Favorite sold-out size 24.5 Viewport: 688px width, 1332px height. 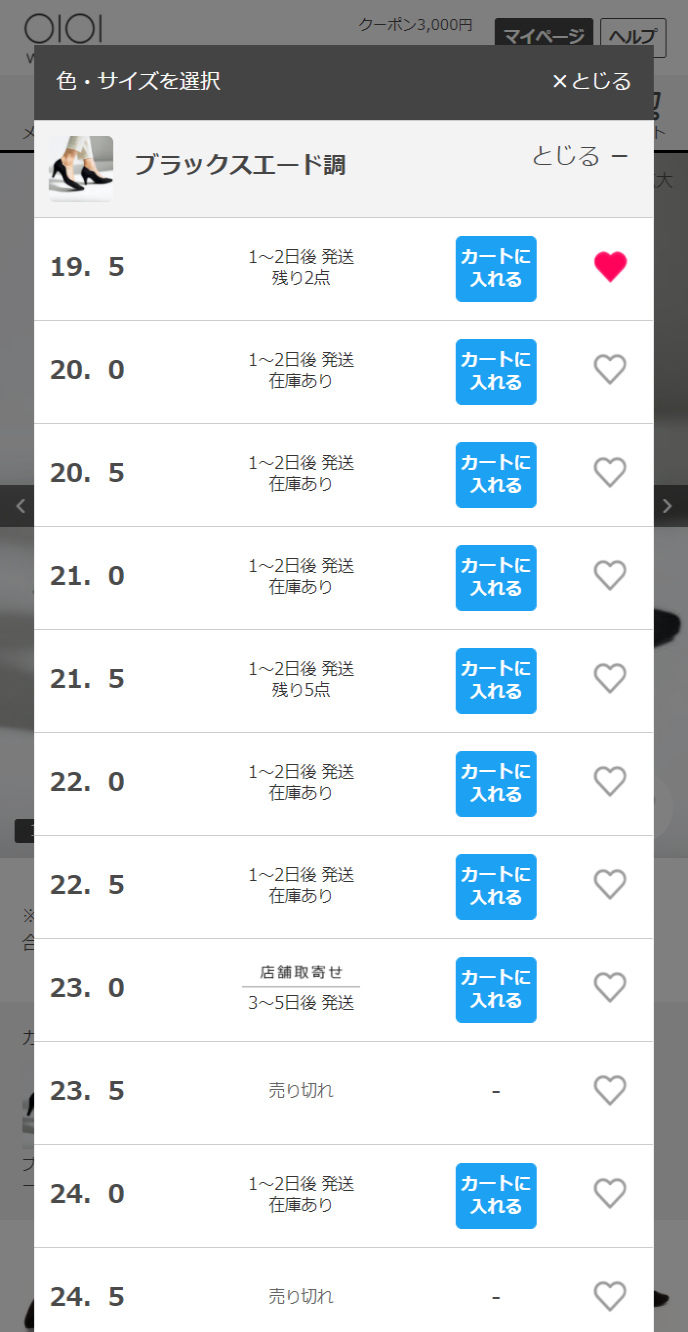coord(610,1297)
